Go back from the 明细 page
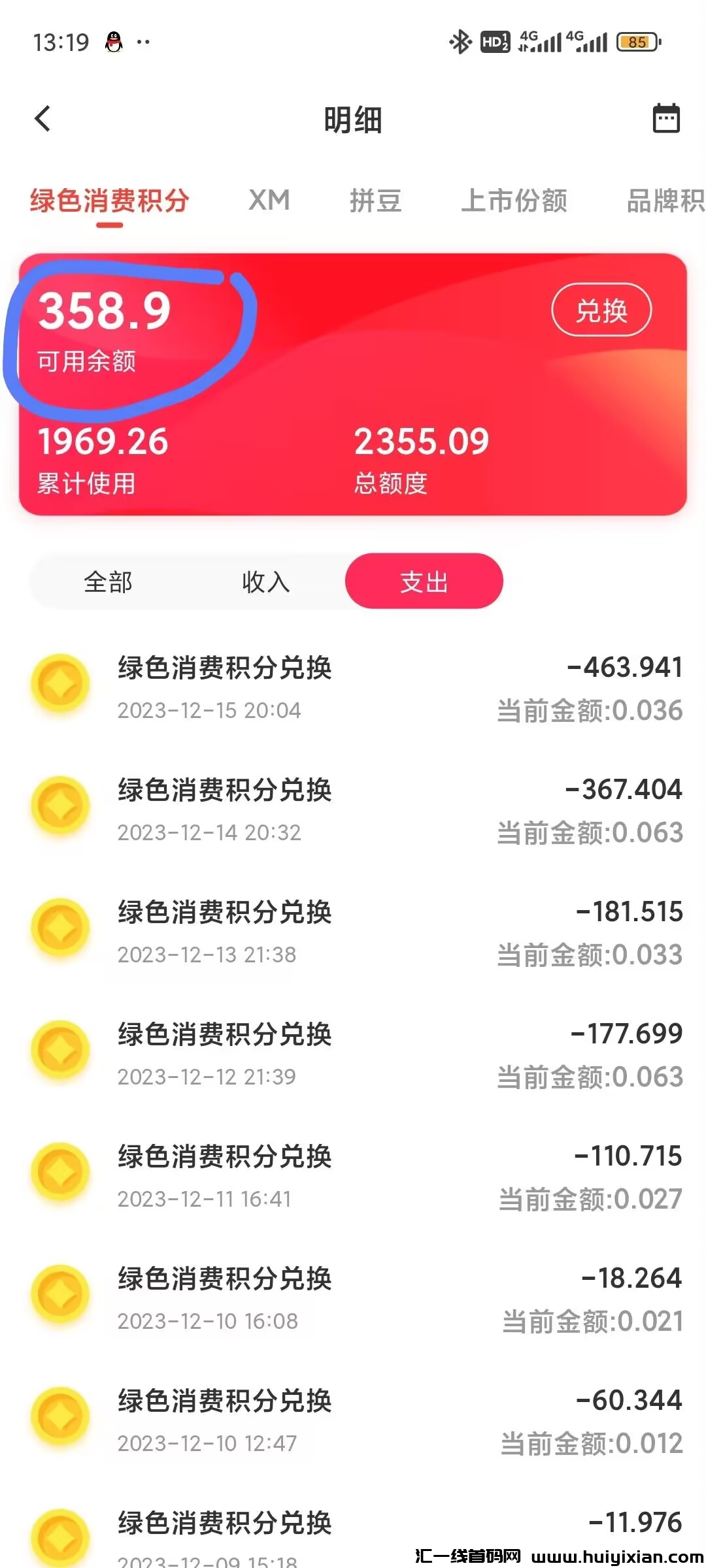The image size is (706, 1568). point(43,119)
